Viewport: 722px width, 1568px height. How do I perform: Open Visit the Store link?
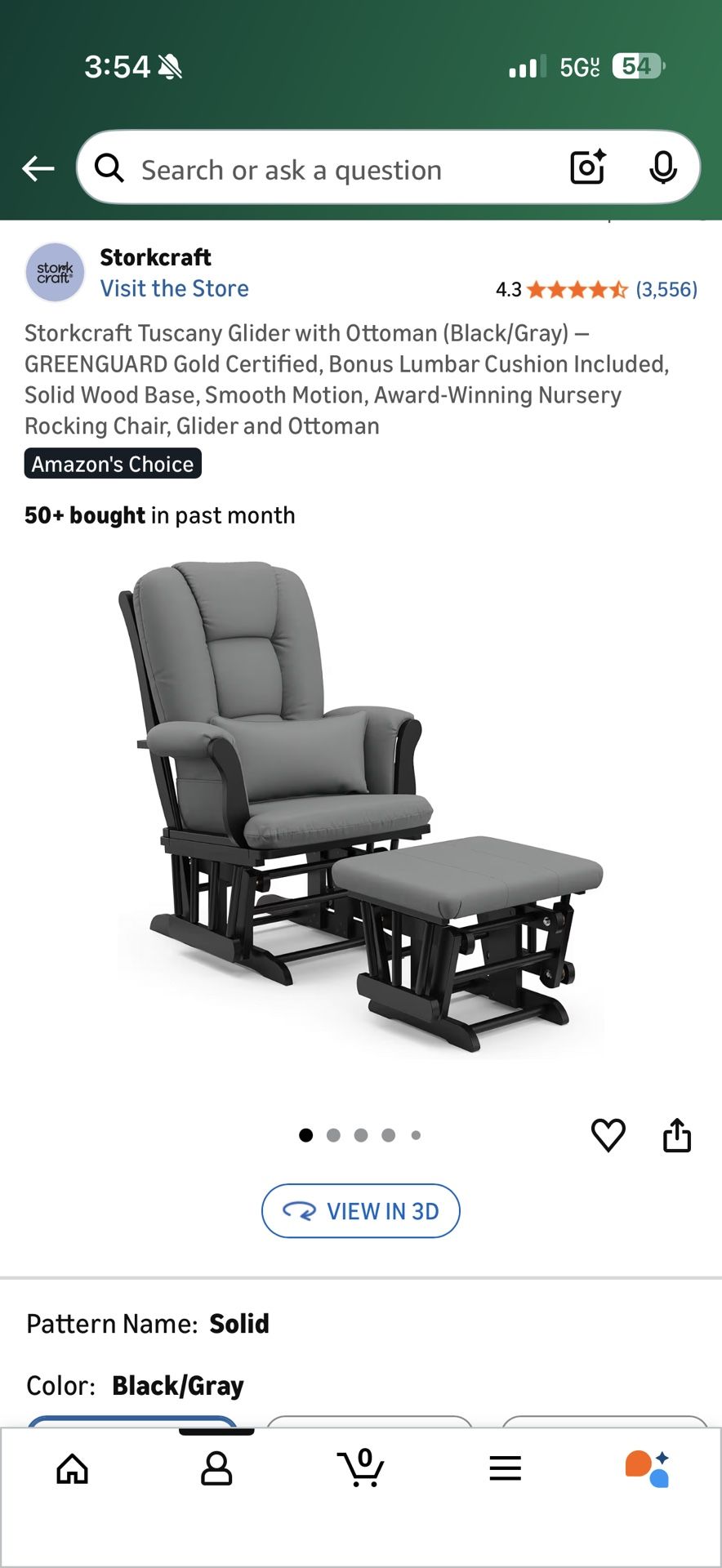174,288
